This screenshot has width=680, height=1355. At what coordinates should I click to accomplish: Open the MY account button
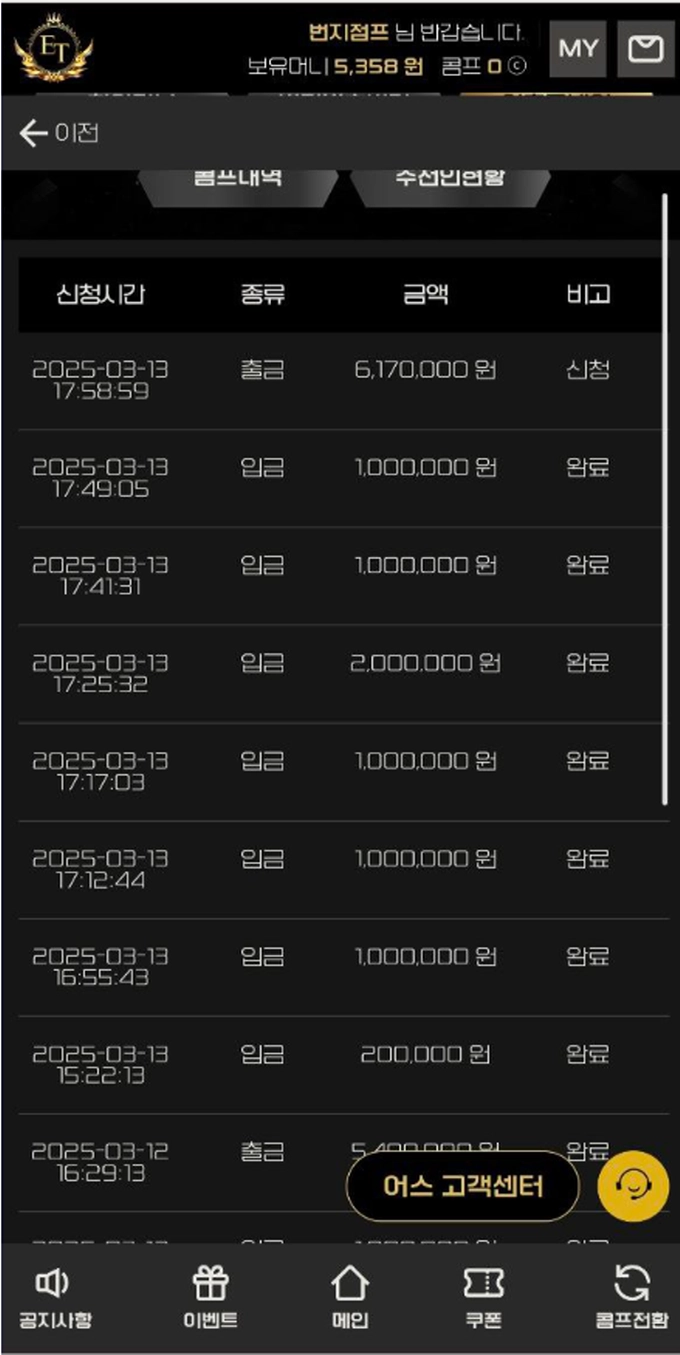pyautogui.click(x=578, y=49)
